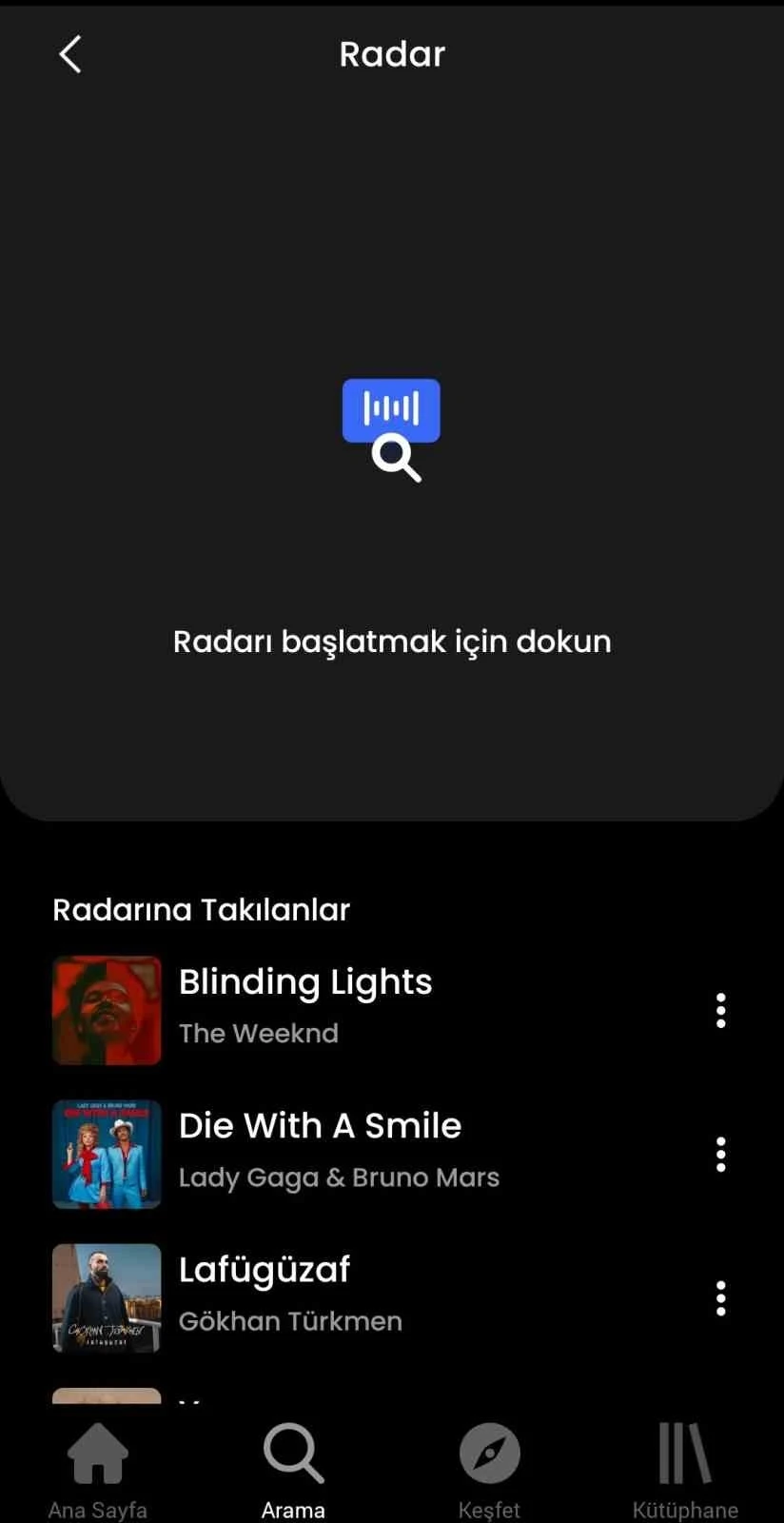Open Blinding Lights by The Weeknd
Viewport: 784px width, 1523px height.
coord(304,1009)
